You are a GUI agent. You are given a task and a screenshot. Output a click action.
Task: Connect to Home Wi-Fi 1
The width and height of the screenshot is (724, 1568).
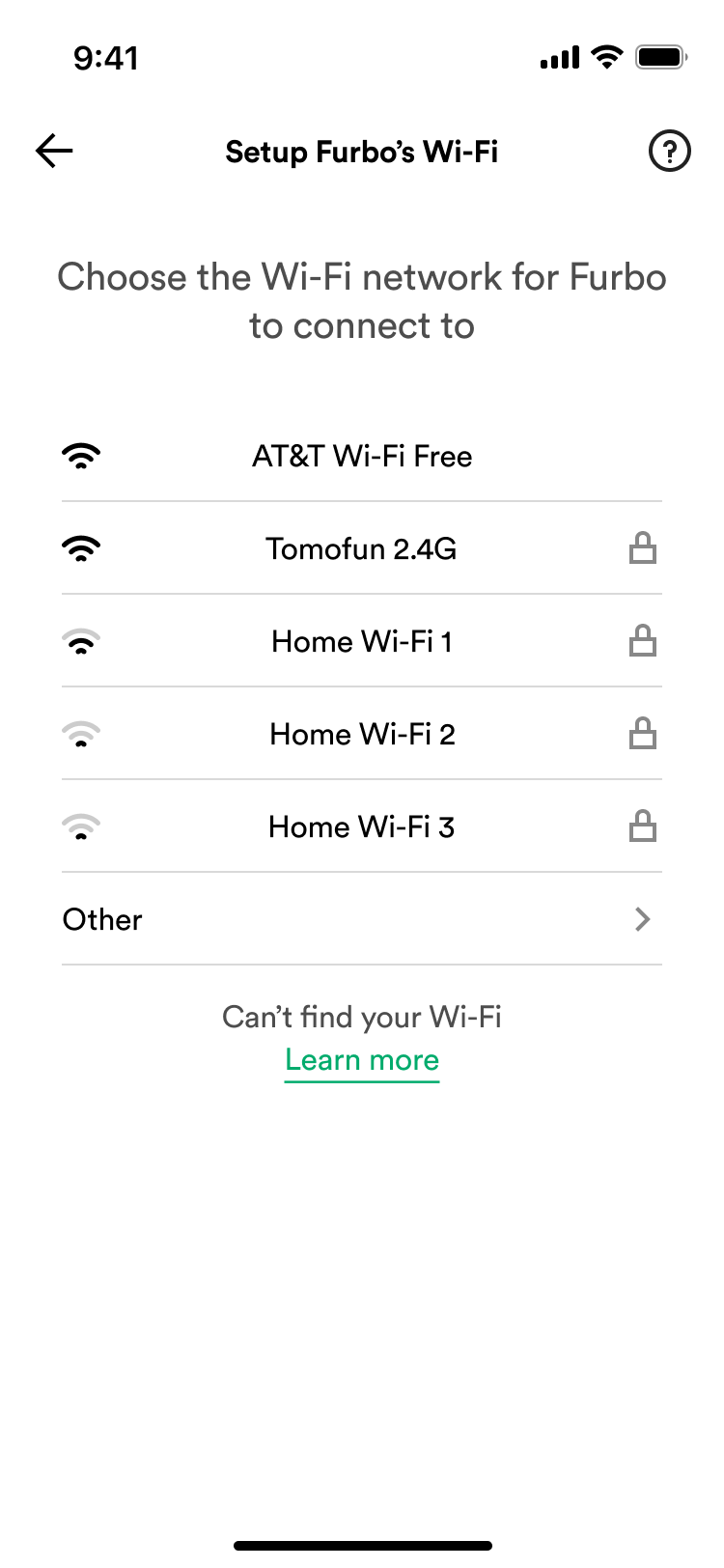pos(362,641)
